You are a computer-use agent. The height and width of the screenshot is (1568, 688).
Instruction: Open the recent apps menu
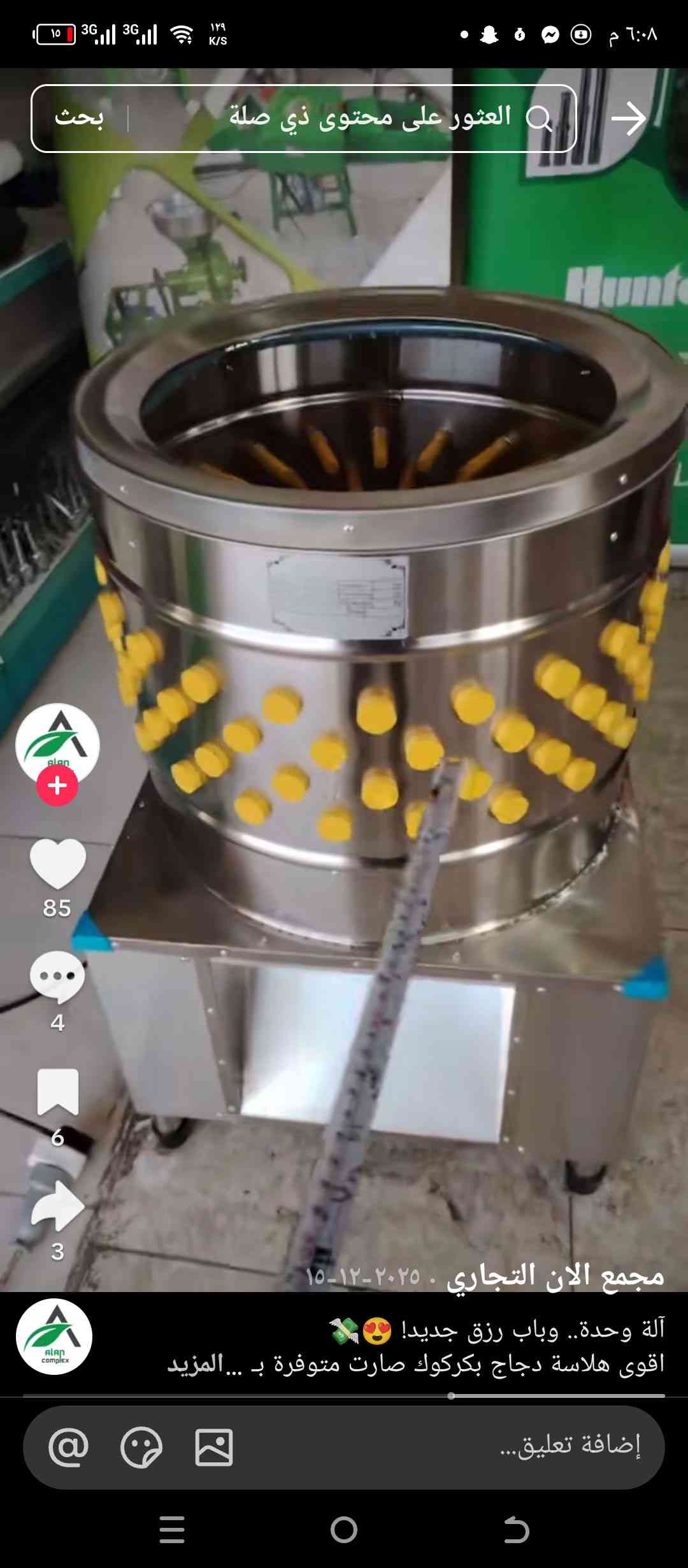tap(172, 1530)
